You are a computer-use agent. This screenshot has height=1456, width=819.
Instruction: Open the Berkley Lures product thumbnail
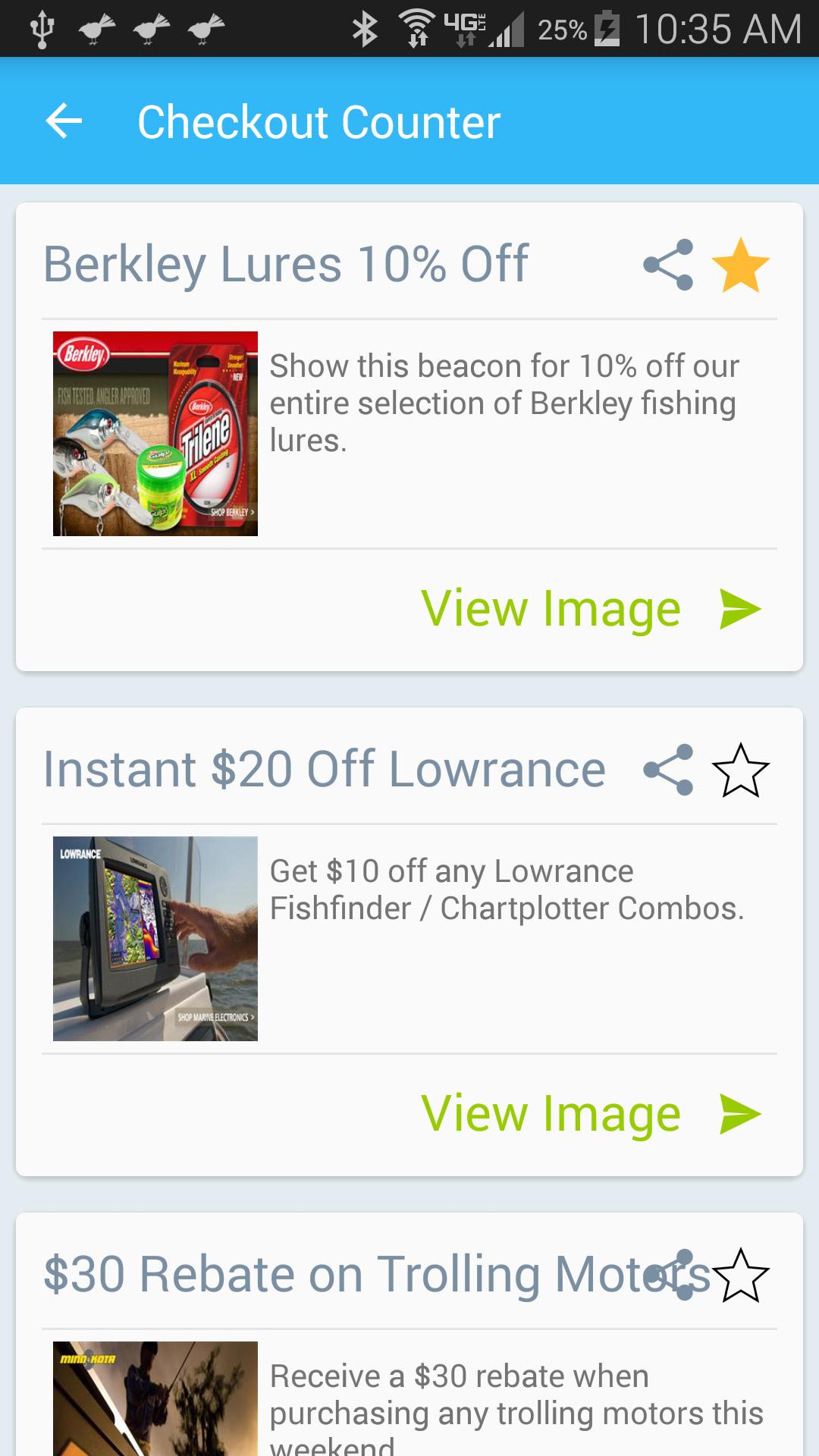pos(155,434)
